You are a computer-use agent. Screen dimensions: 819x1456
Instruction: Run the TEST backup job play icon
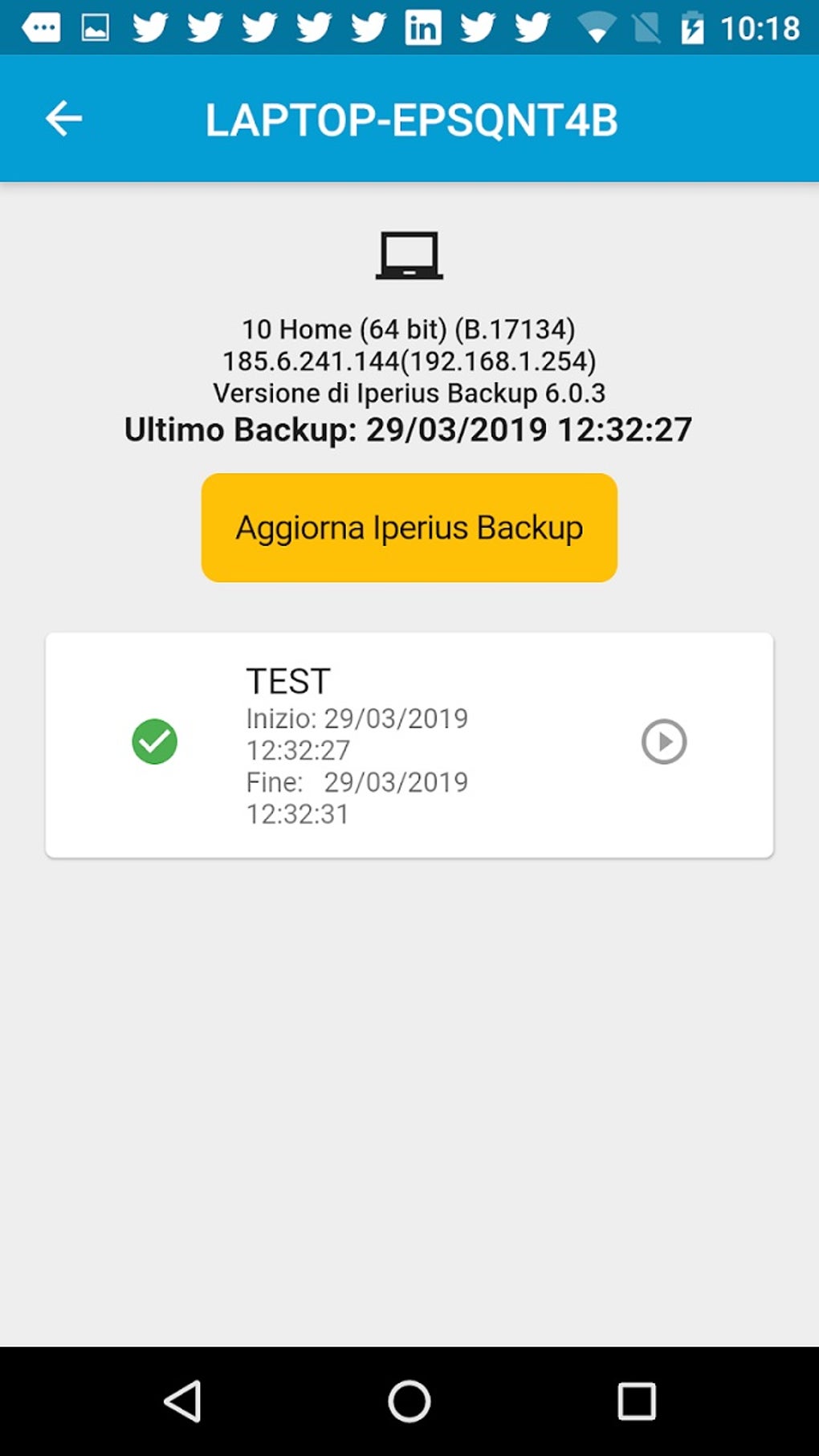point(663,741)
